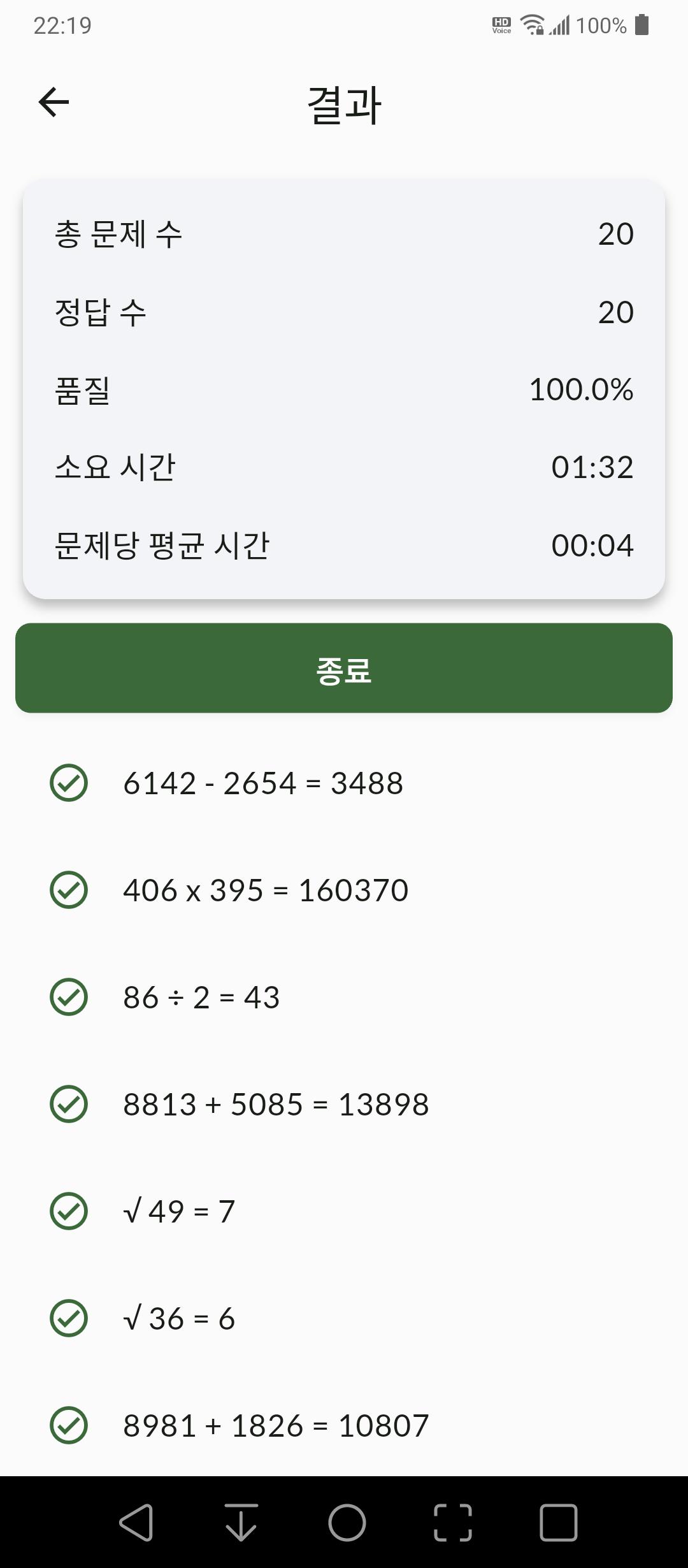Return to the Android home screen
Screen dimensions: 688x1568
347,1523
